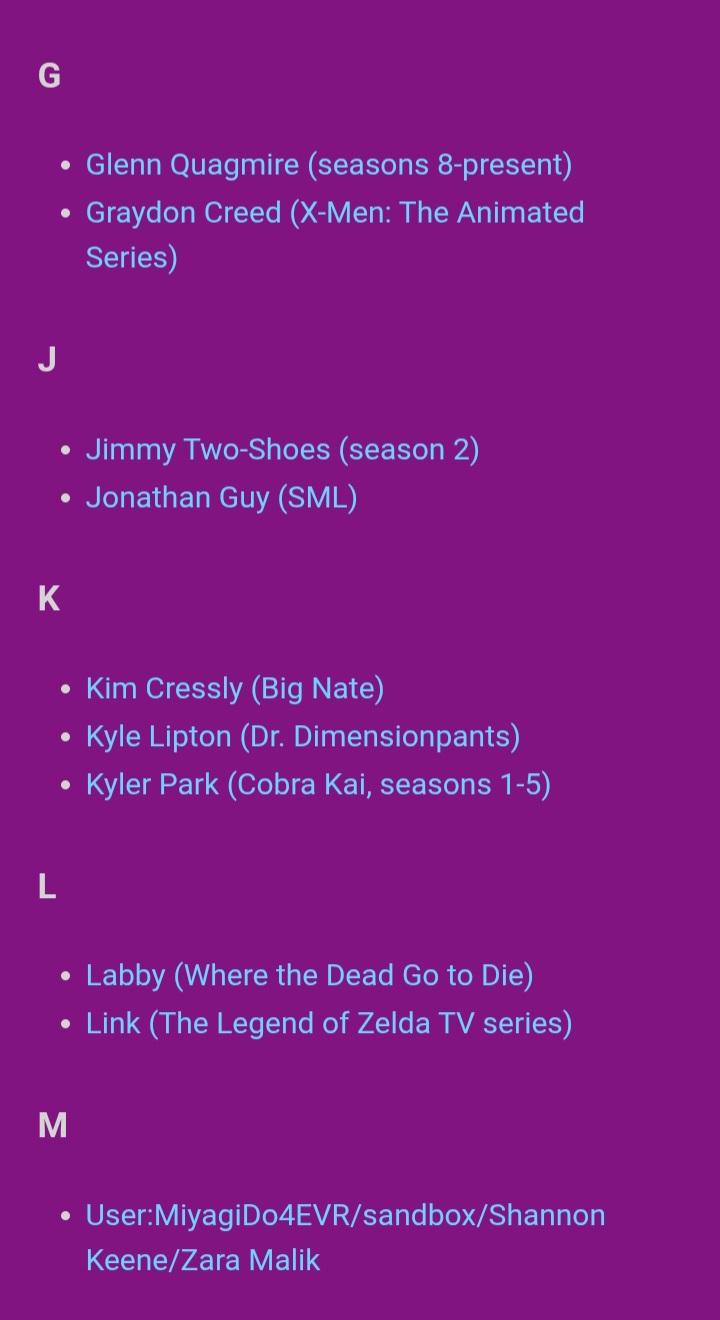Visit Labby (Where the Dead Go to Die)
The image size is (720, 1320).
click(x=309, y=976)
